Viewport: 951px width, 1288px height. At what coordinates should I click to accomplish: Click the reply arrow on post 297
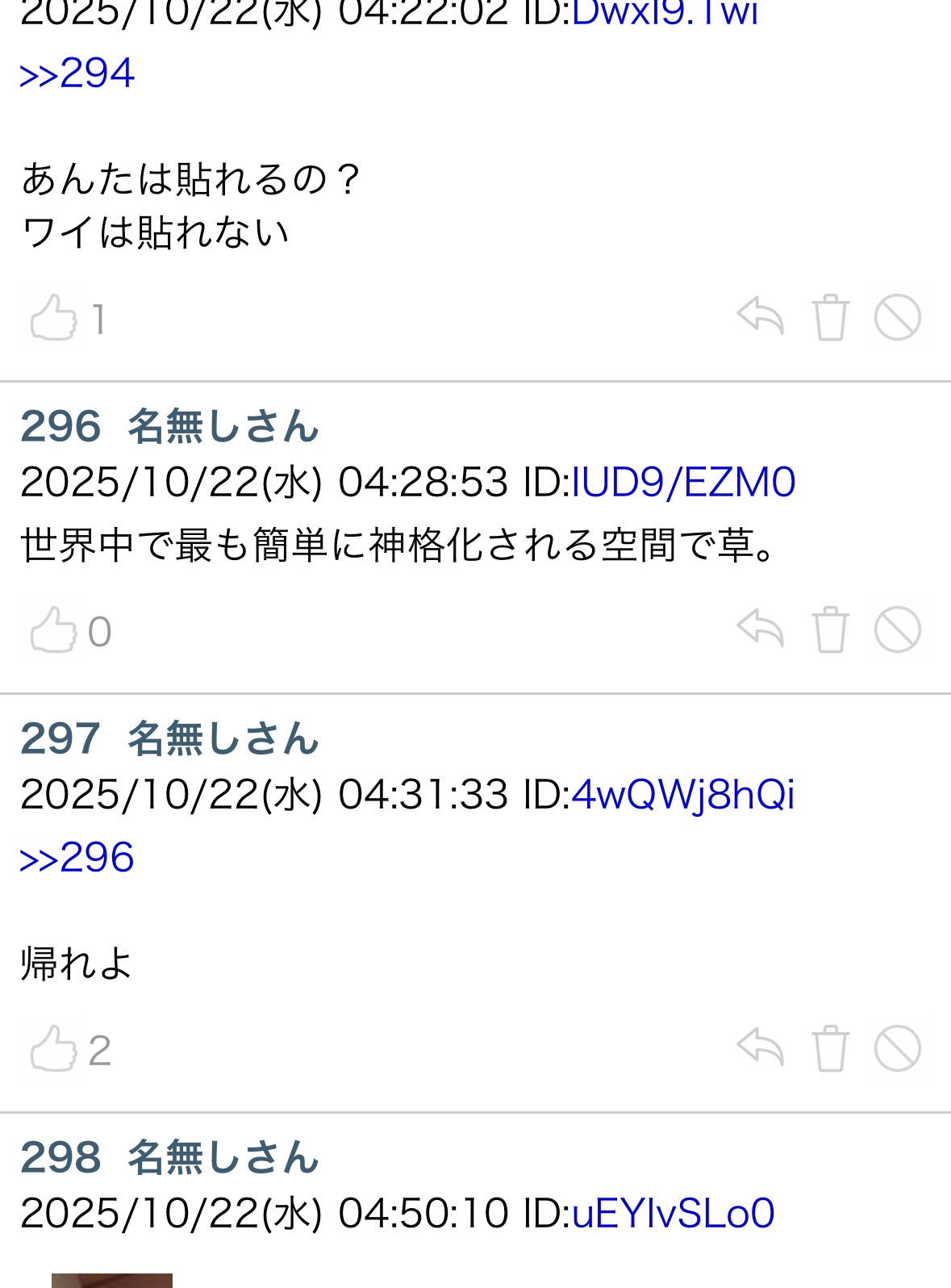pyautogui.click(x=759, y=1048)
